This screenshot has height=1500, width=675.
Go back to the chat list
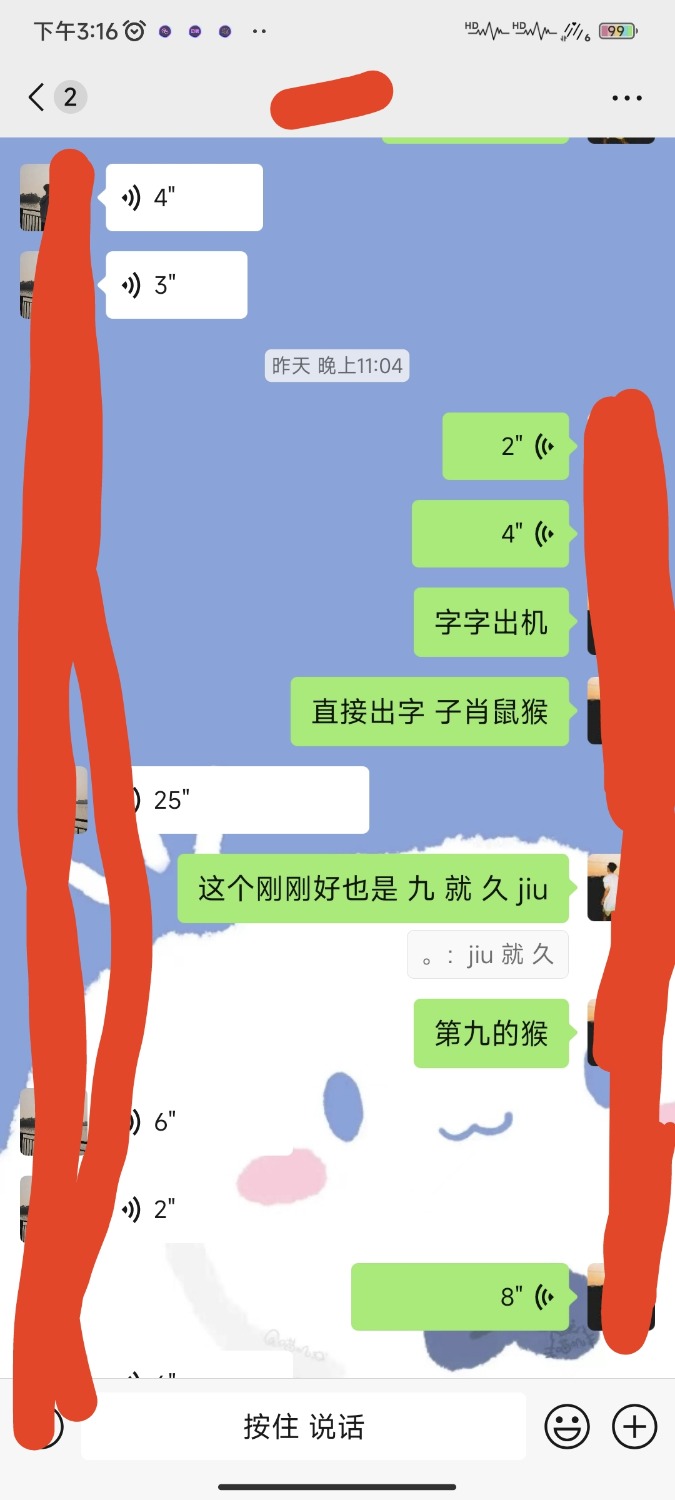pos(37,97)
